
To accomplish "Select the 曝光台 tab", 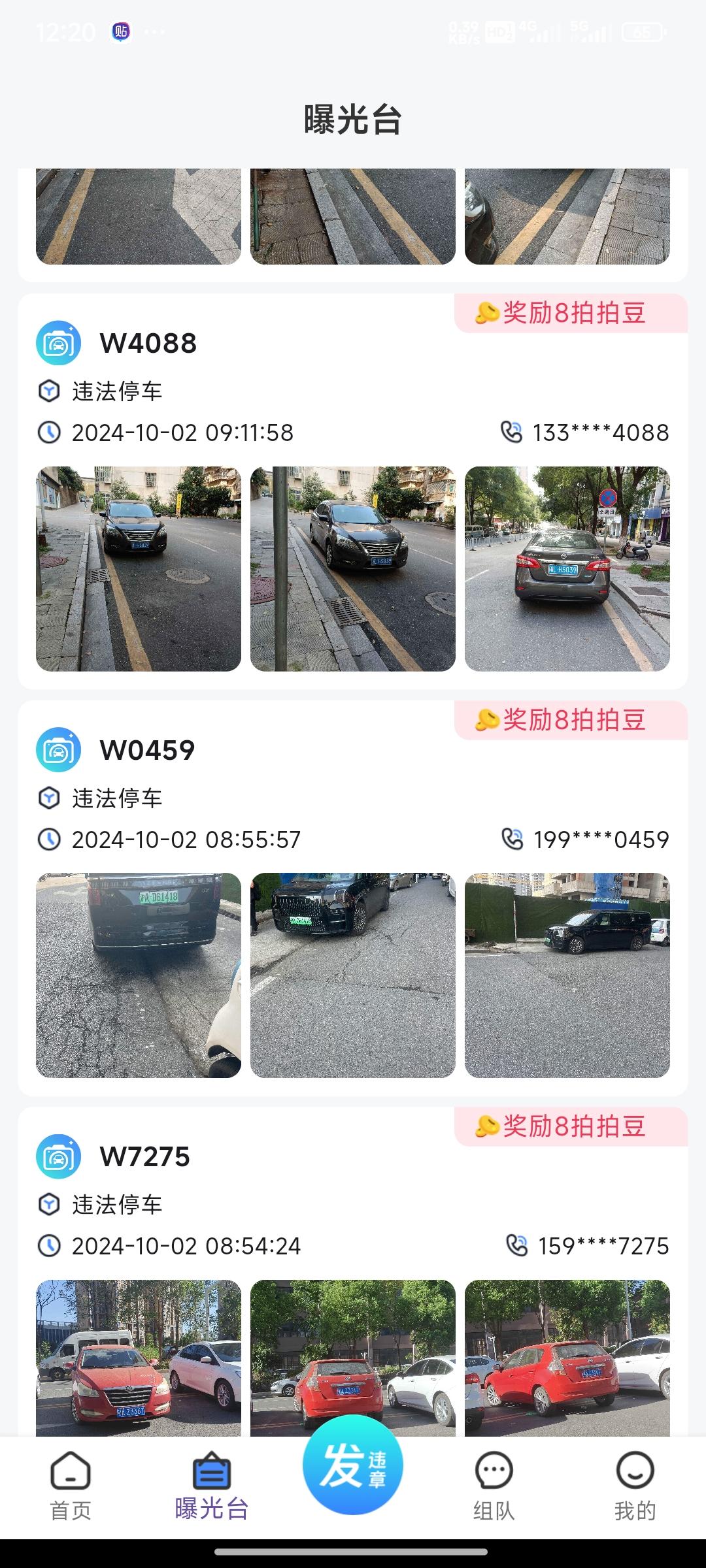I will click(x=212, y=1484).
